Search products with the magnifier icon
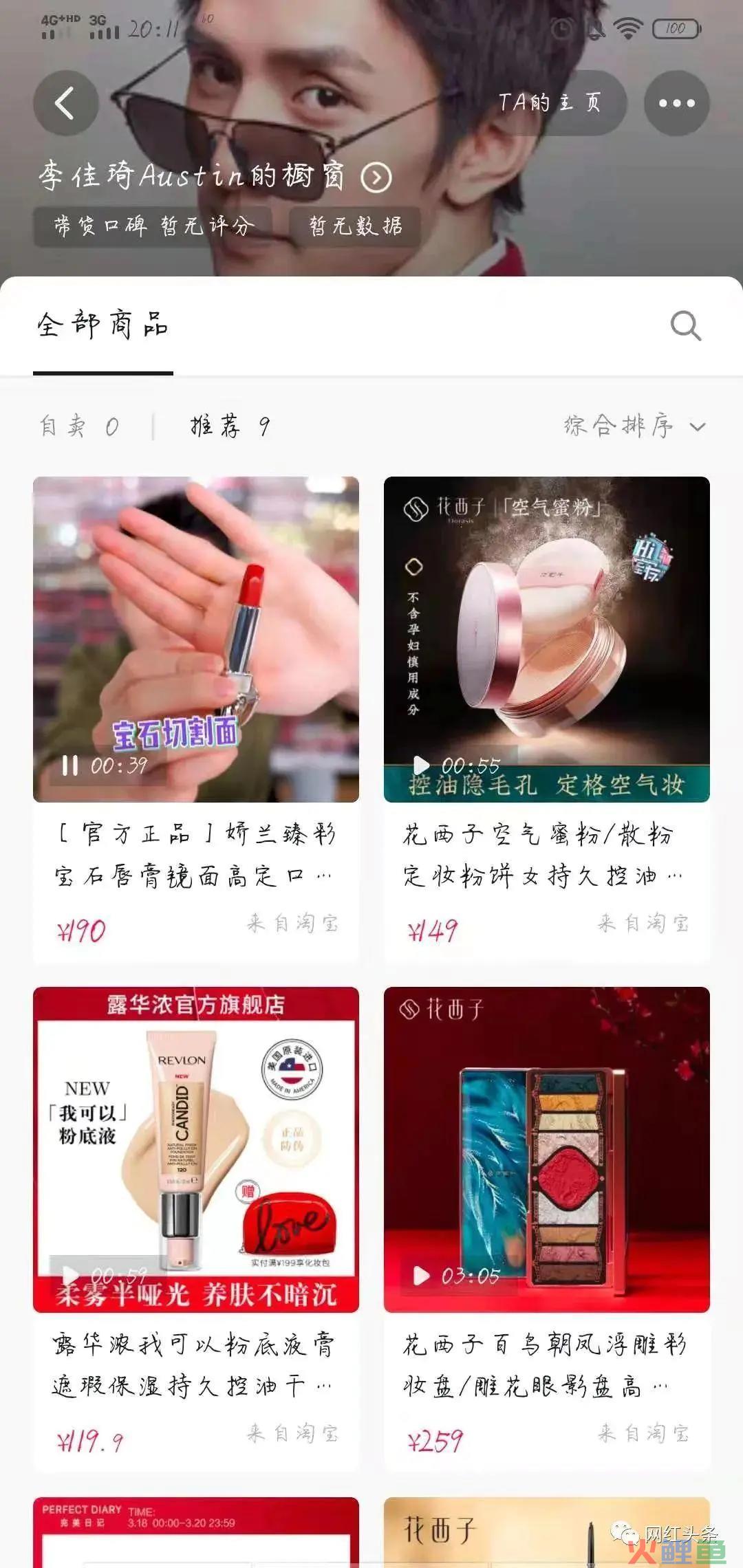743x1568 pixels. point(685,325)
